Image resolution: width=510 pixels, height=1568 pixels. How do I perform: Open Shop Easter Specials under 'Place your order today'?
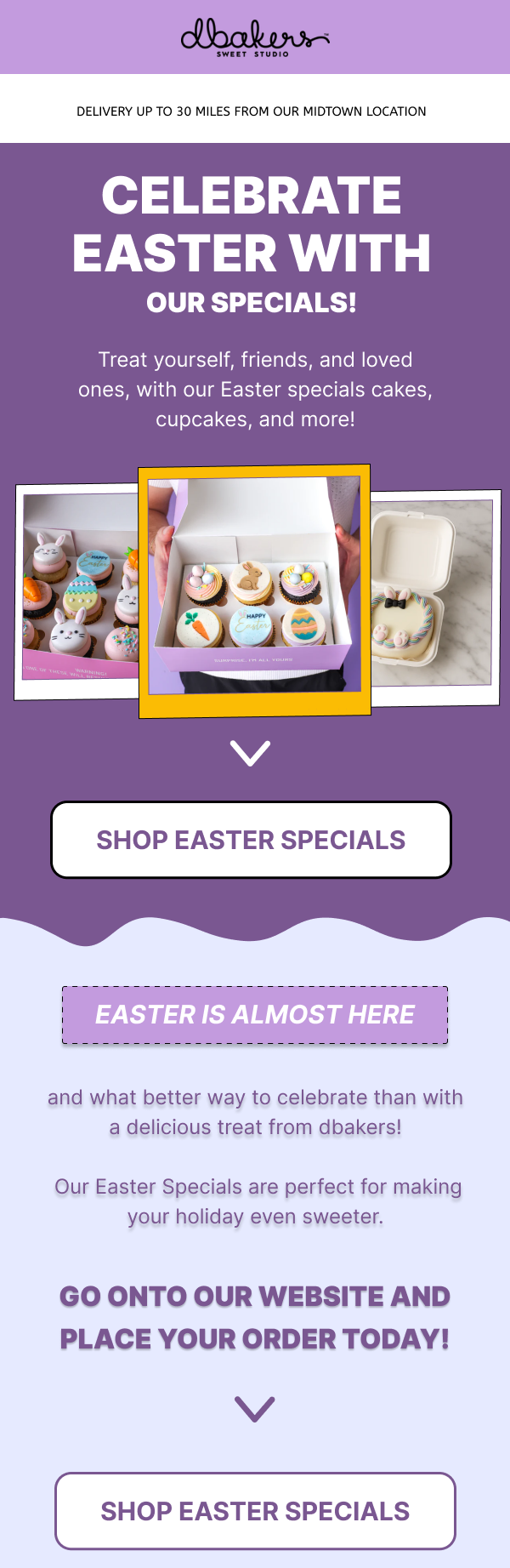coord(255,1511)
